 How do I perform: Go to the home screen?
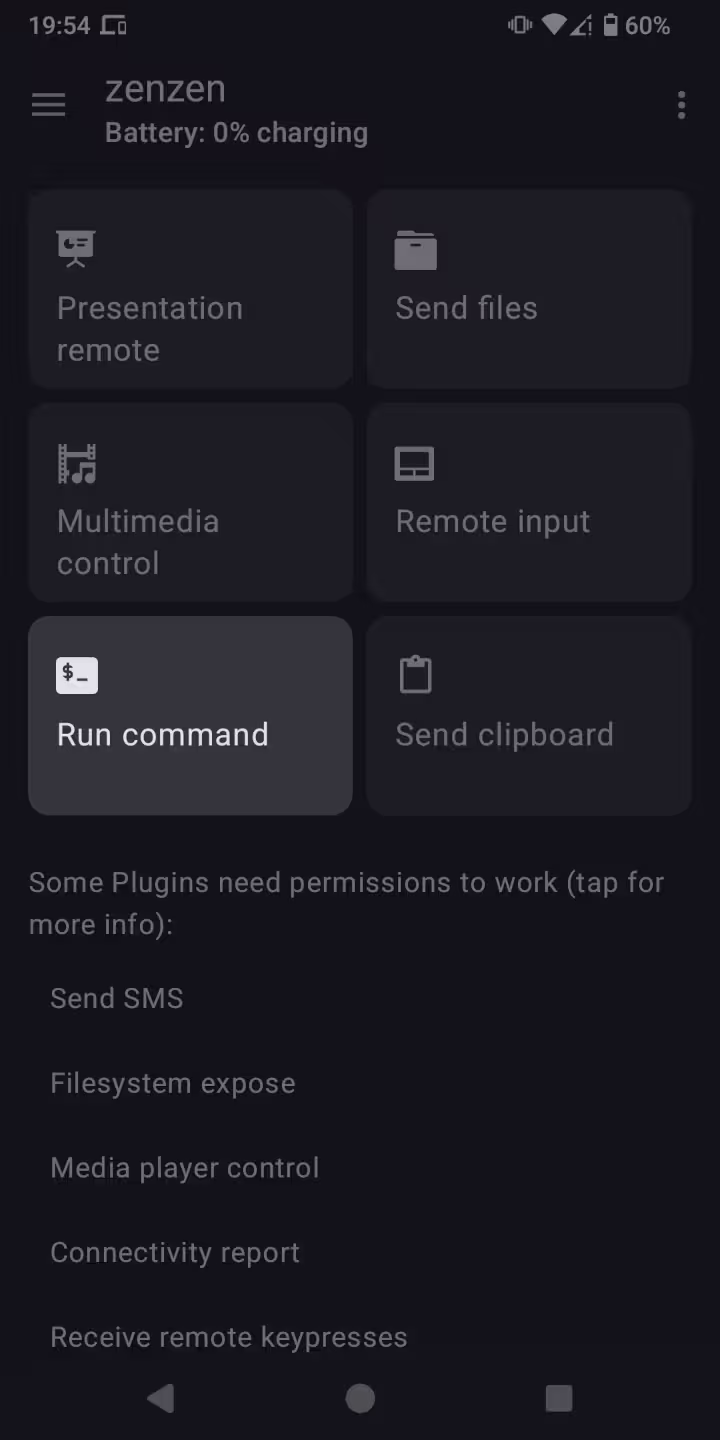pyautogui.click(x=360, y=1398)
